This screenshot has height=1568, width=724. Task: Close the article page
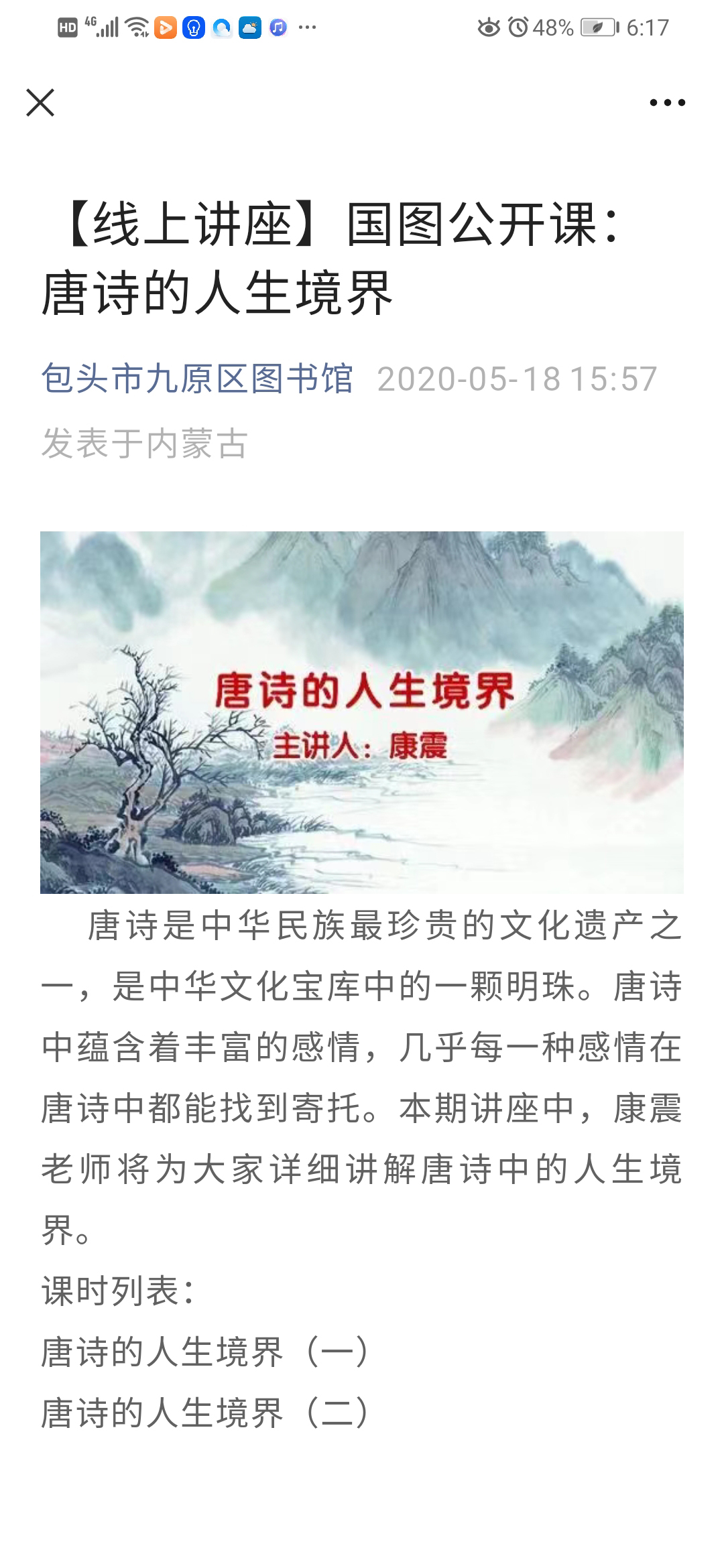pos(40,103)
